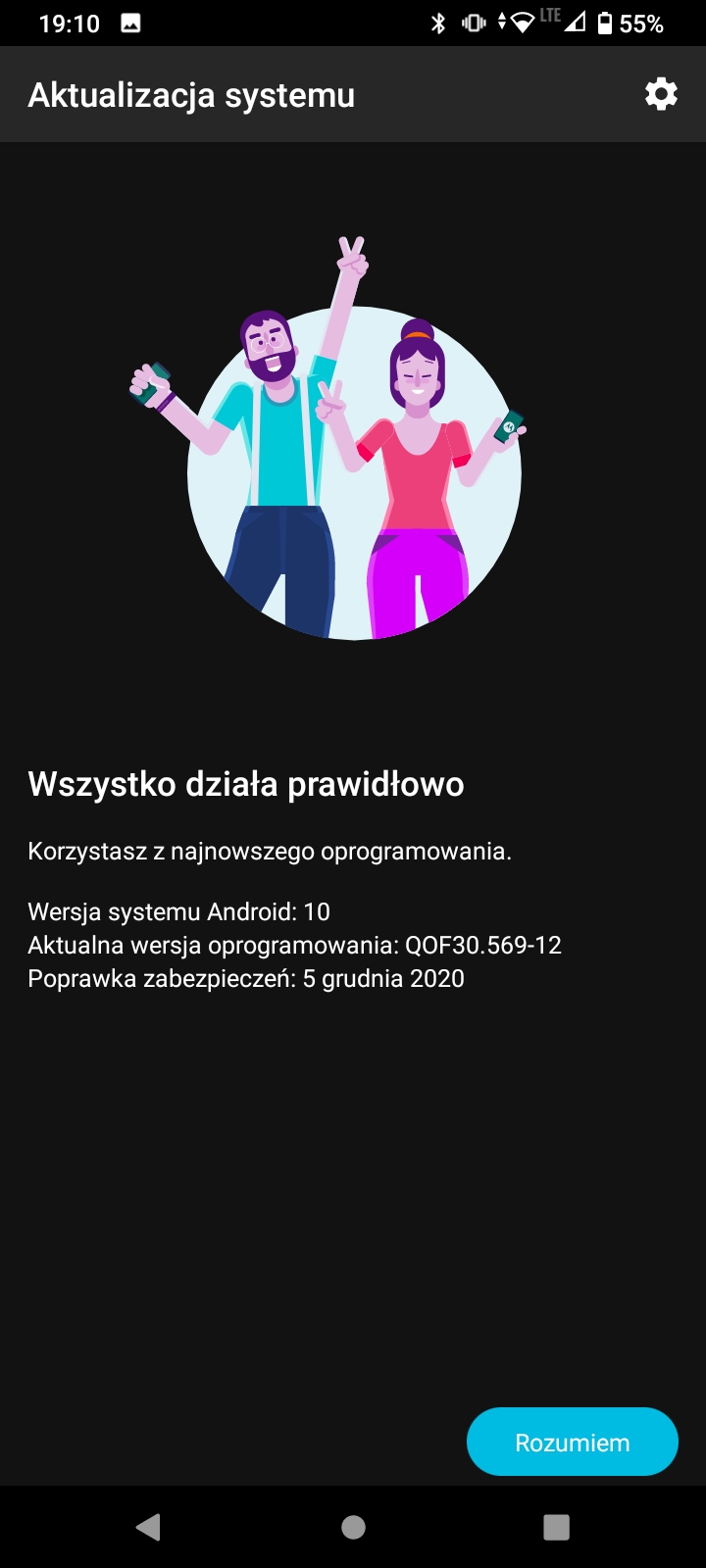Open the recent apps view
Image resolution: width=706 pixels, height=1568 pixels.
tap(556, 1527)
